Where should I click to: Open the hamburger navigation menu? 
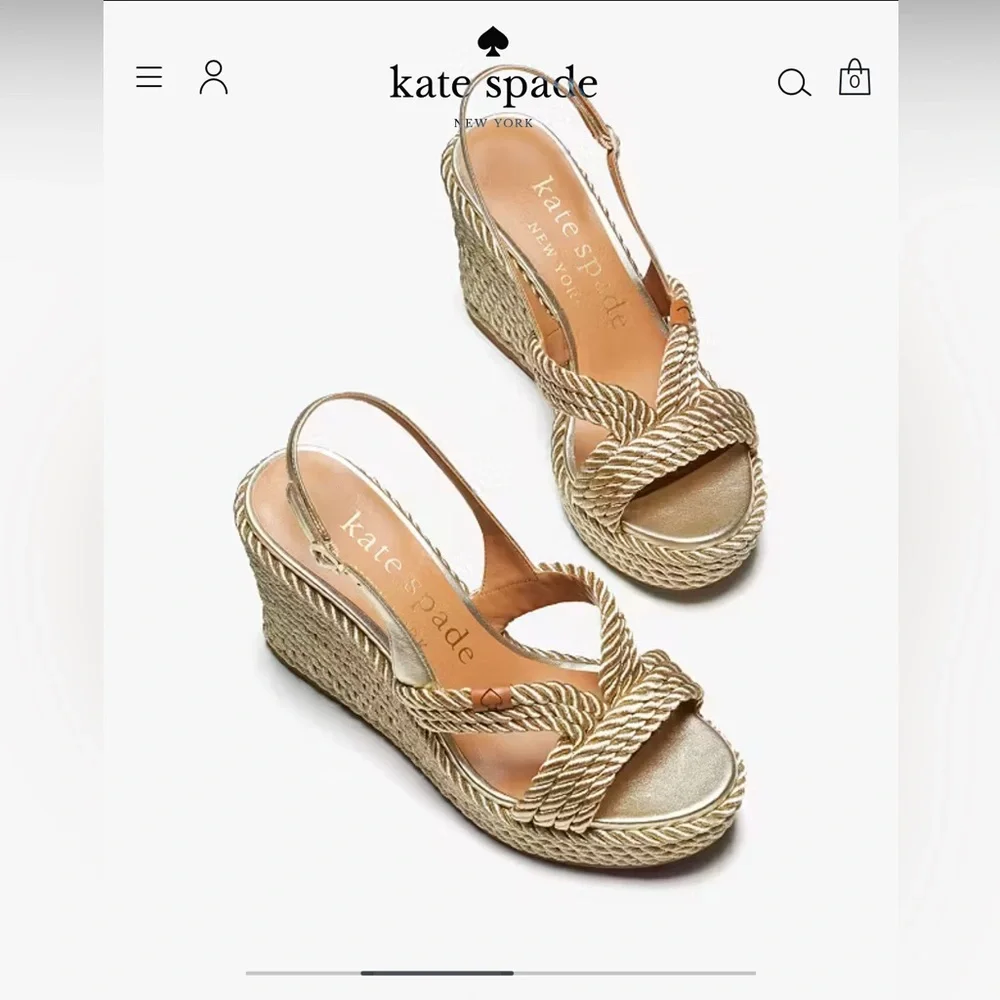[x=149, y=77]
